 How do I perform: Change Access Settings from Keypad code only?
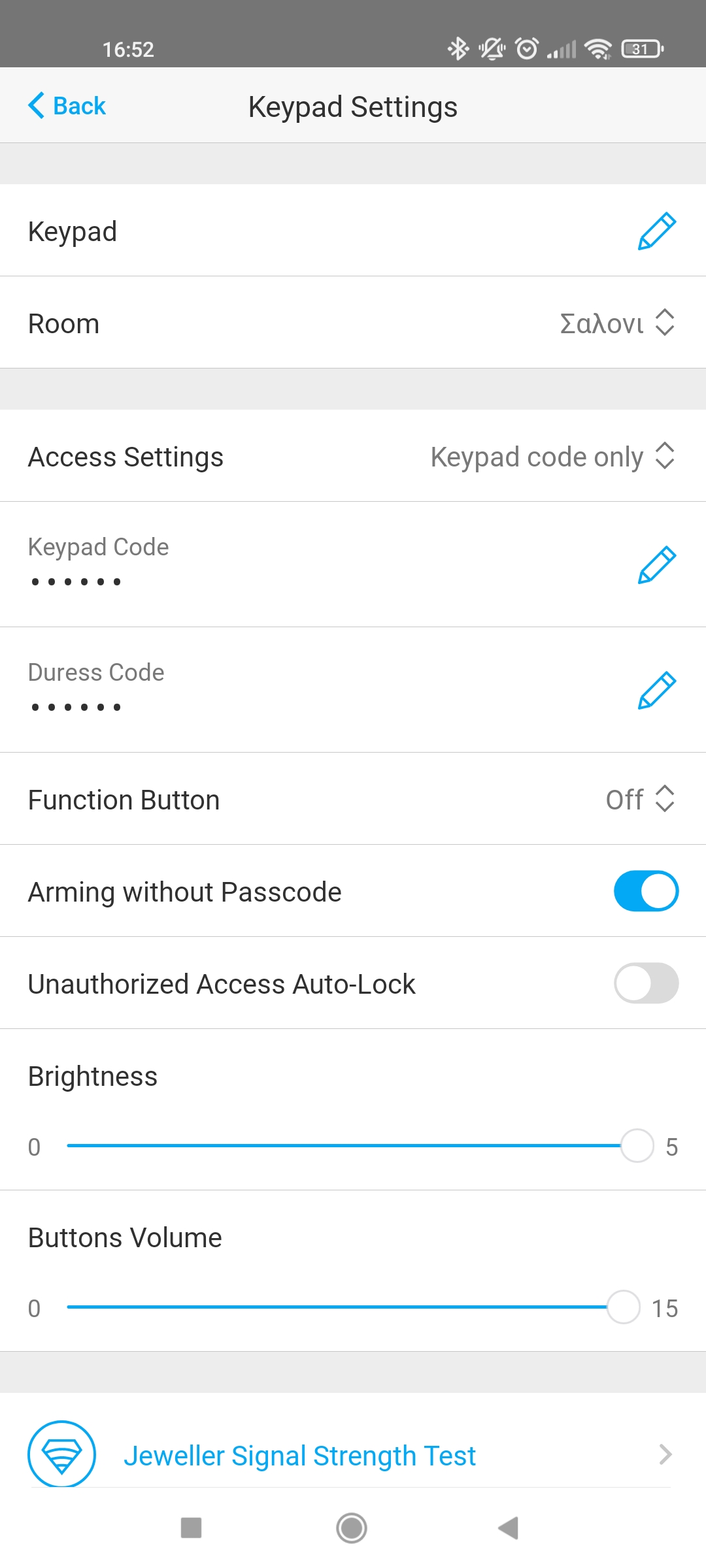(x=552, y=457)
